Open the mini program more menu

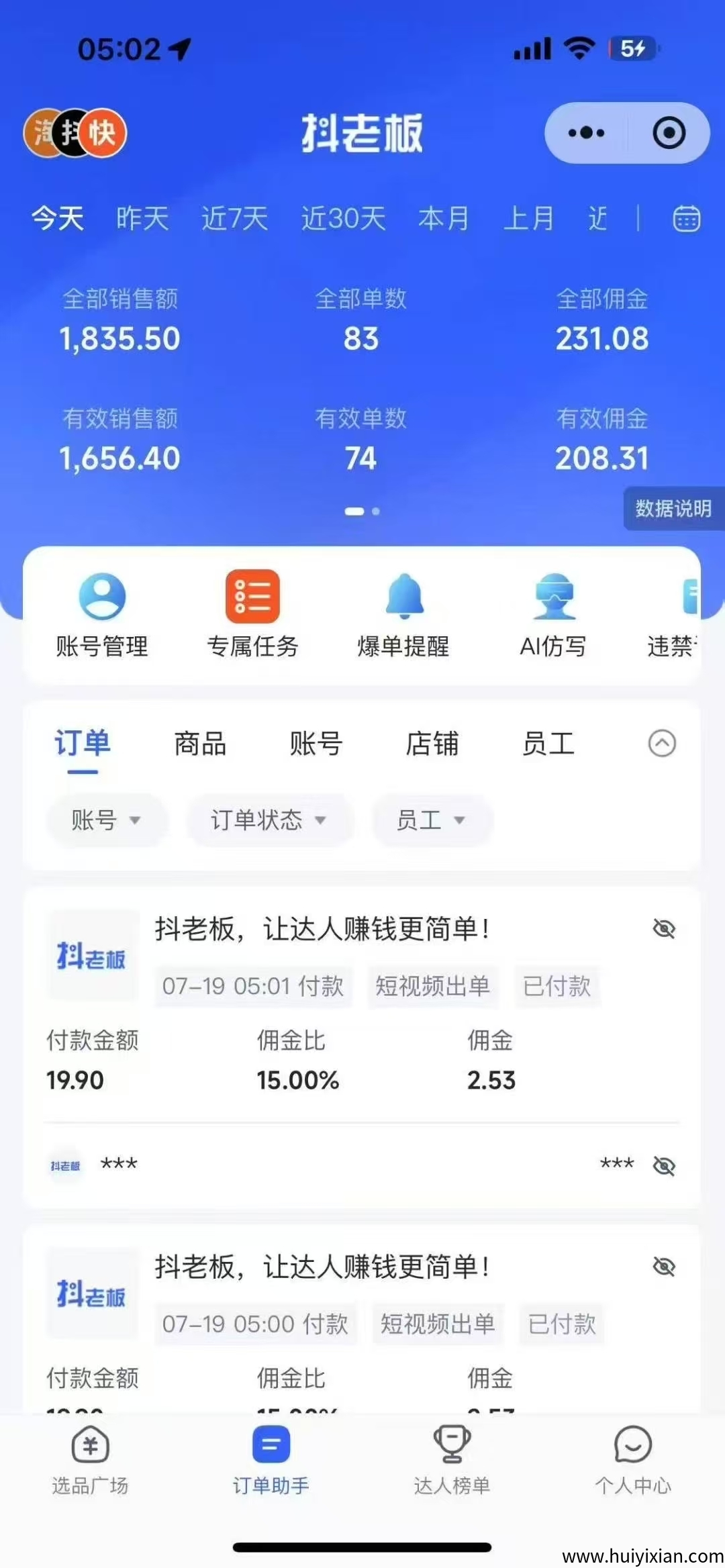click(586, 133)
